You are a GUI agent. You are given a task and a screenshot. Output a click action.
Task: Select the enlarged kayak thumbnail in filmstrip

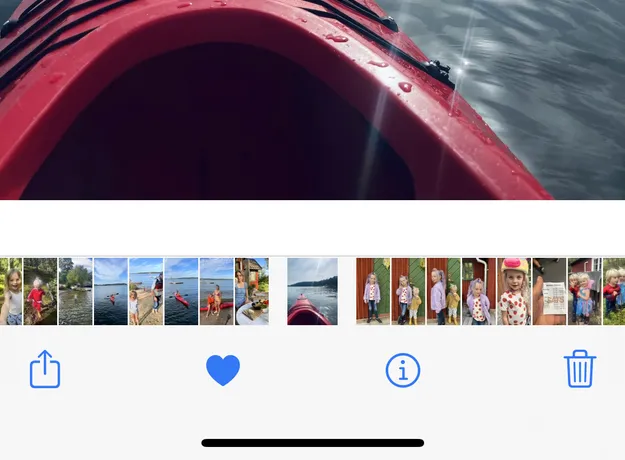click(x=312, y=291)
